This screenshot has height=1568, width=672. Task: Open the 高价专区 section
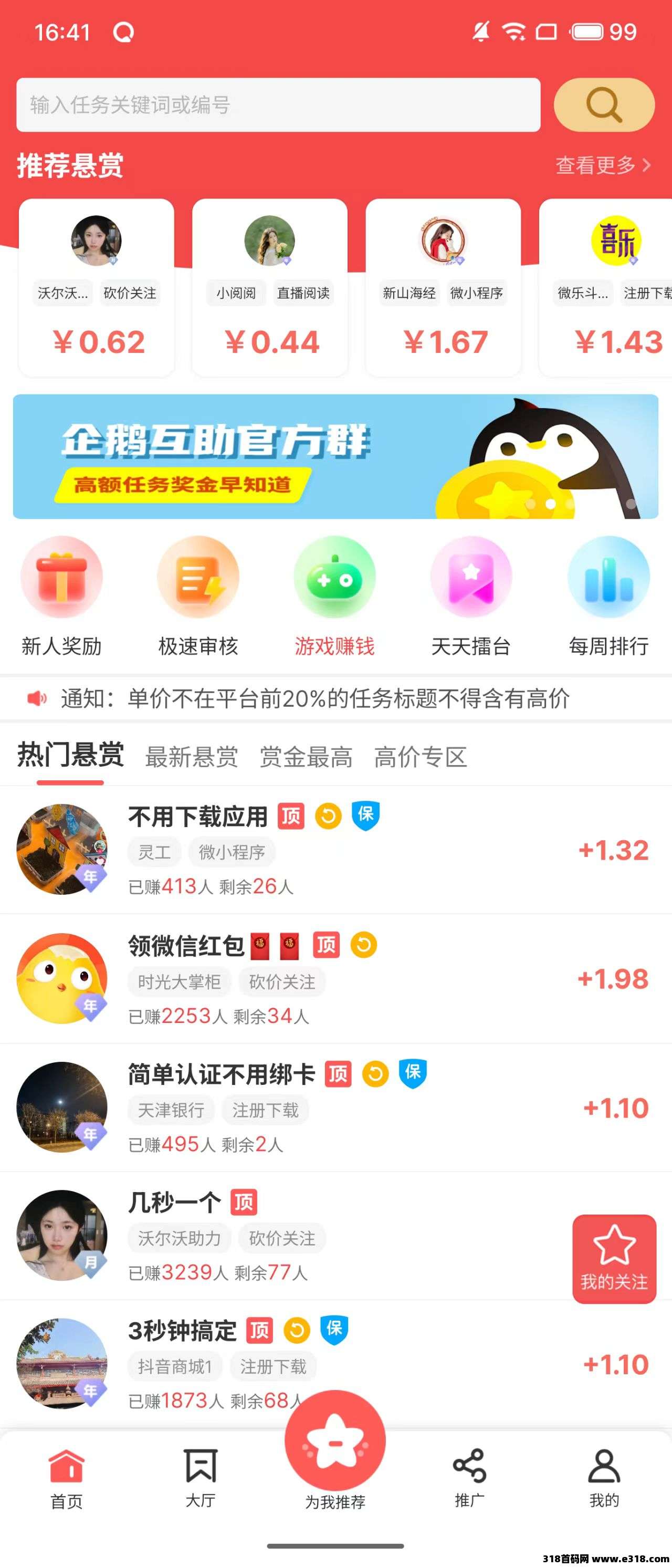pos(421,757)
